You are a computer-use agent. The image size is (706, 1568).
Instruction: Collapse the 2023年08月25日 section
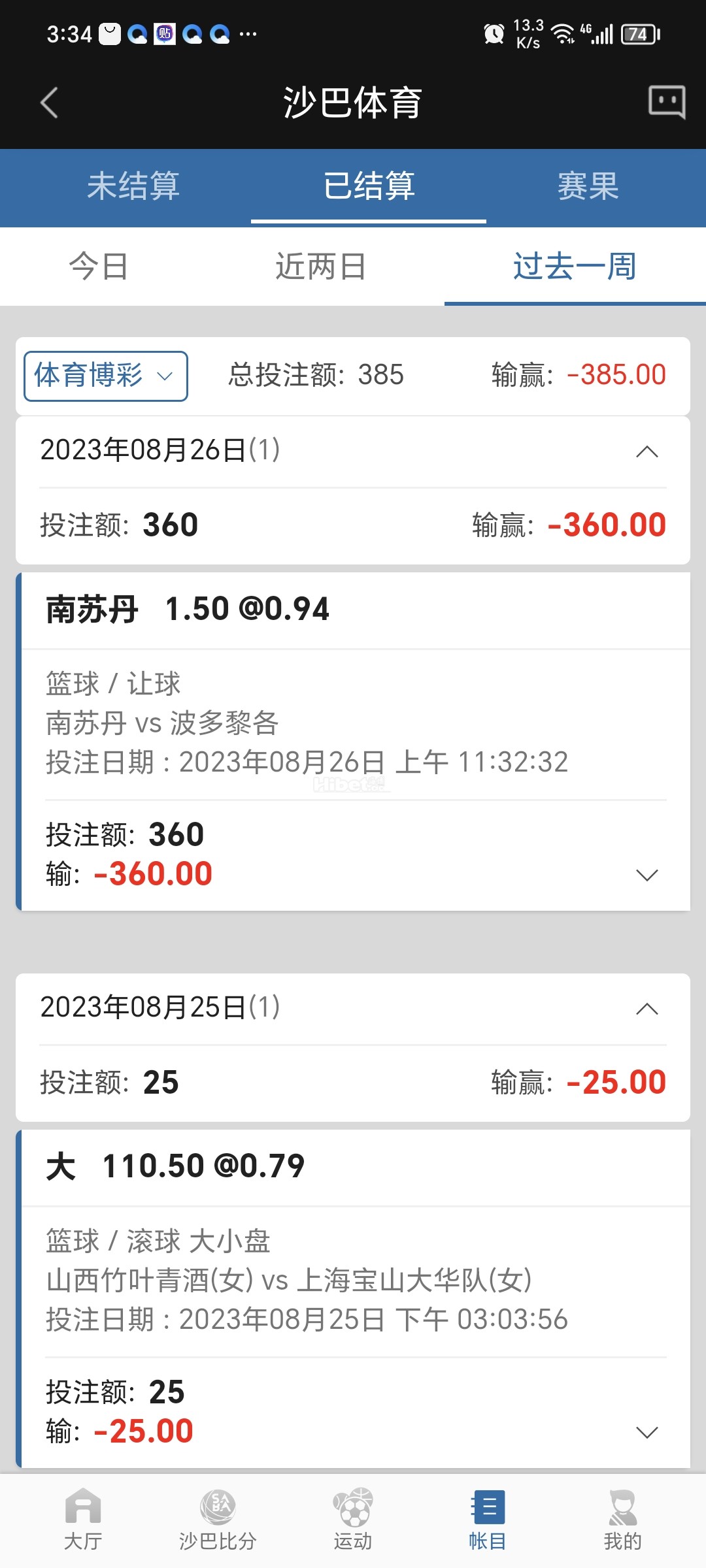coord(647,1009)
